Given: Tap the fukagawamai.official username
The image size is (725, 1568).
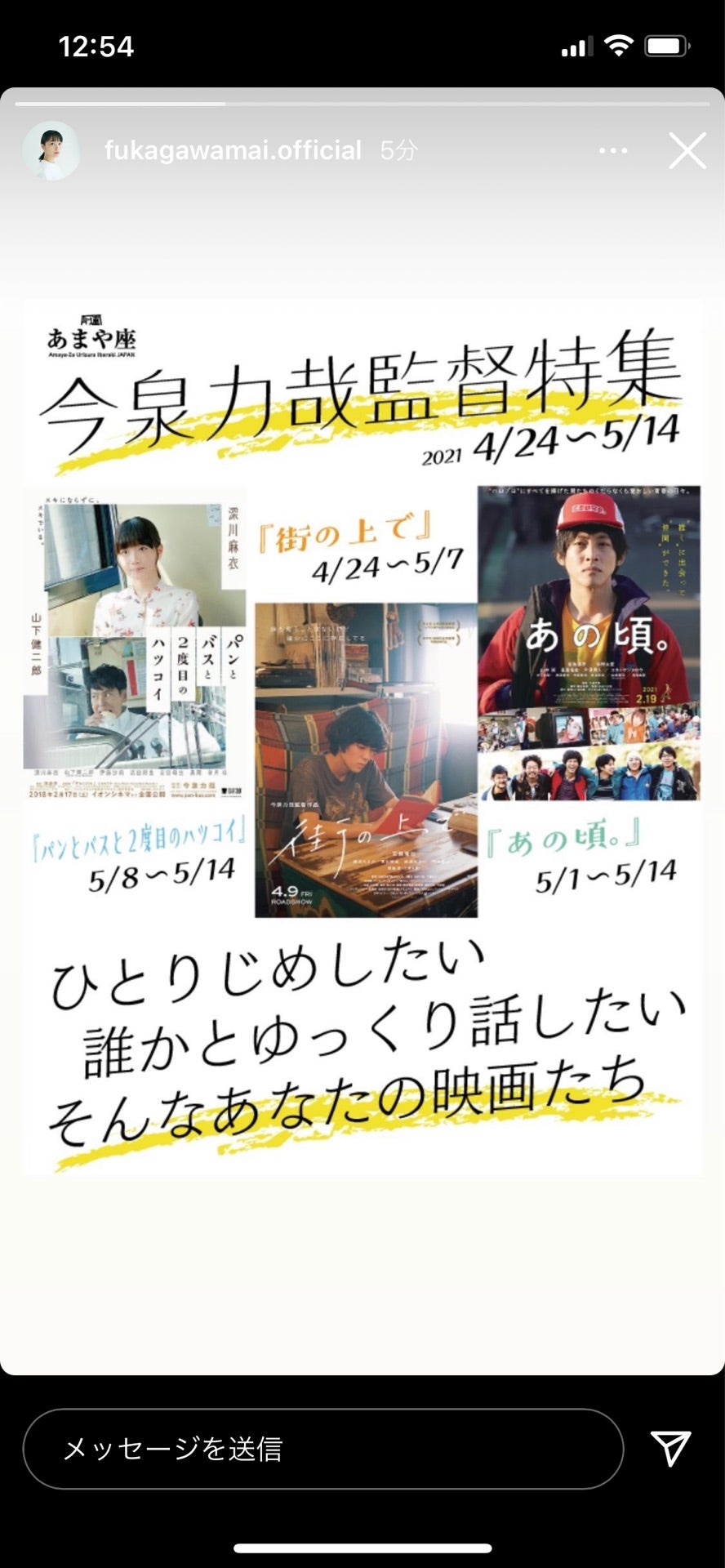Looking at the screenshot, I should coord(233,151).
